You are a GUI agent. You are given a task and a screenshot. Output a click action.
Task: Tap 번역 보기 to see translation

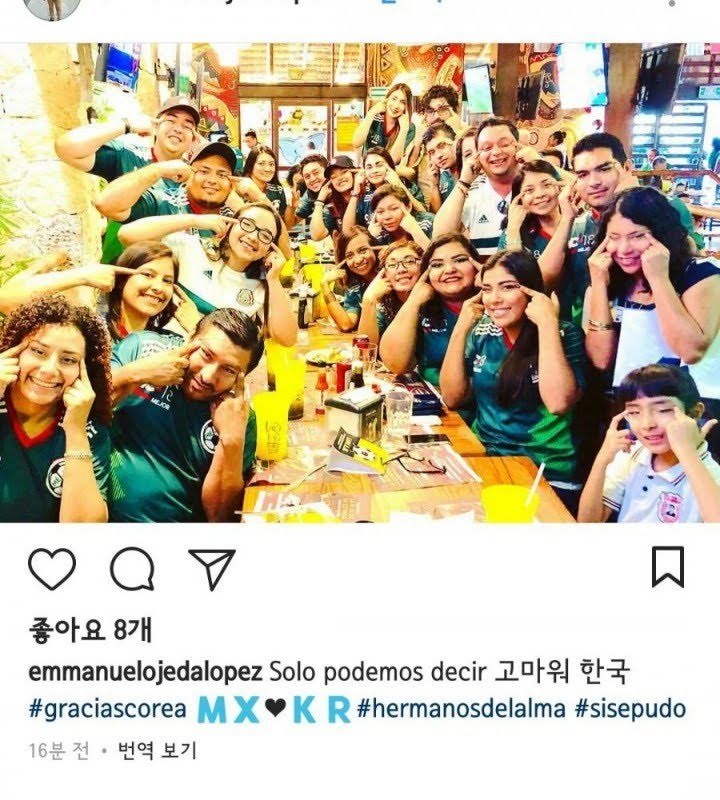(157, 750)
